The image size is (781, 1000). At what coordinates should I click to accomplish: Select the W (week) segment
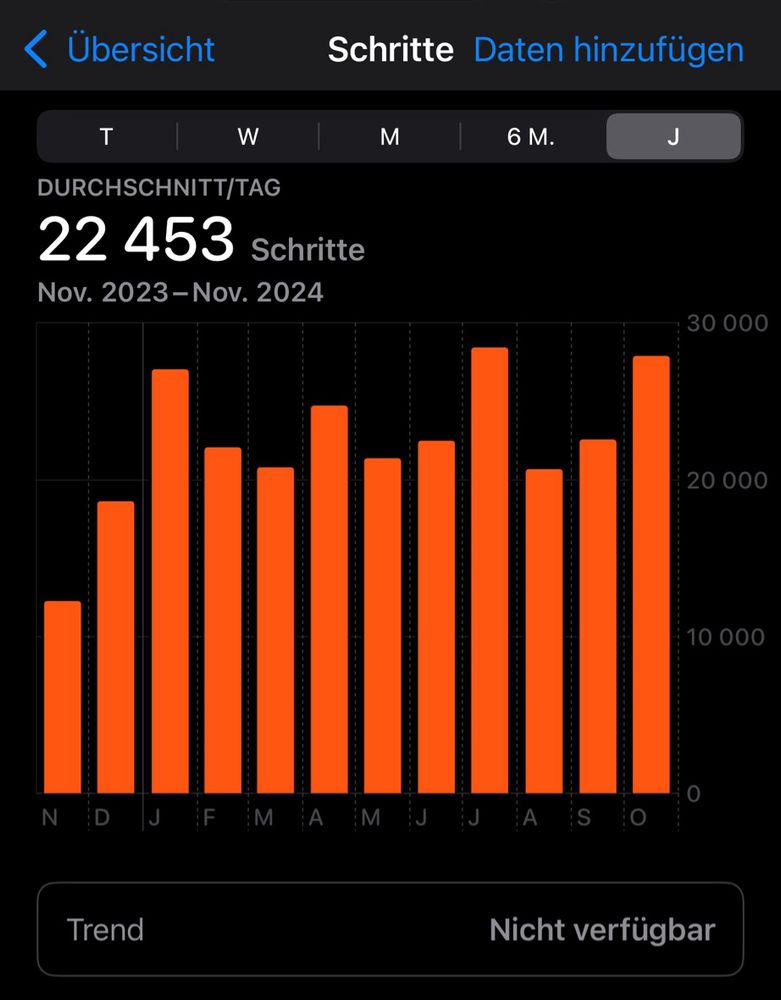[x=248, y=137]
